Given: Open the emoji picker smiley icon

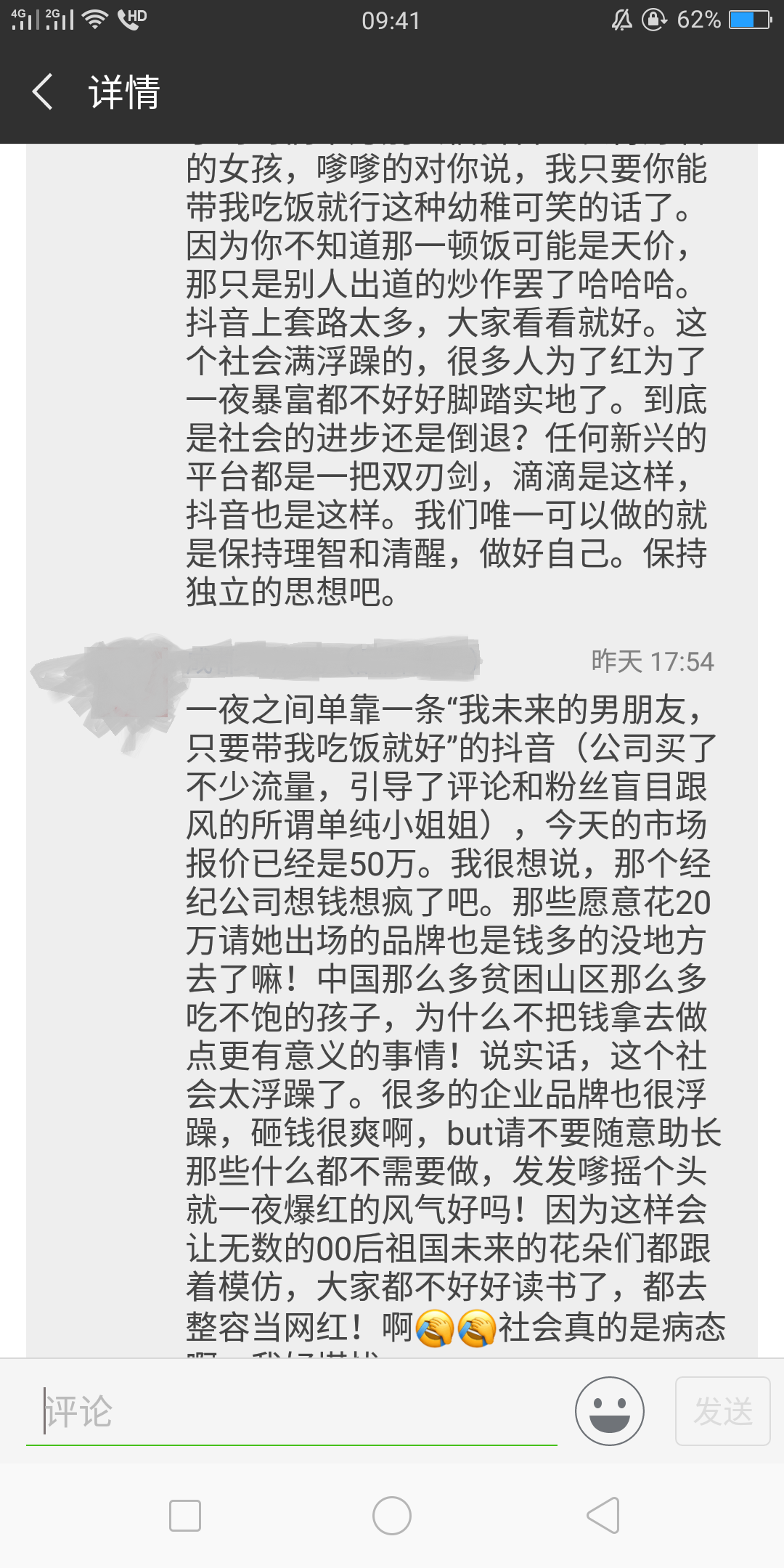Looking at the screenshot, I should click(x=609, y=1411).
